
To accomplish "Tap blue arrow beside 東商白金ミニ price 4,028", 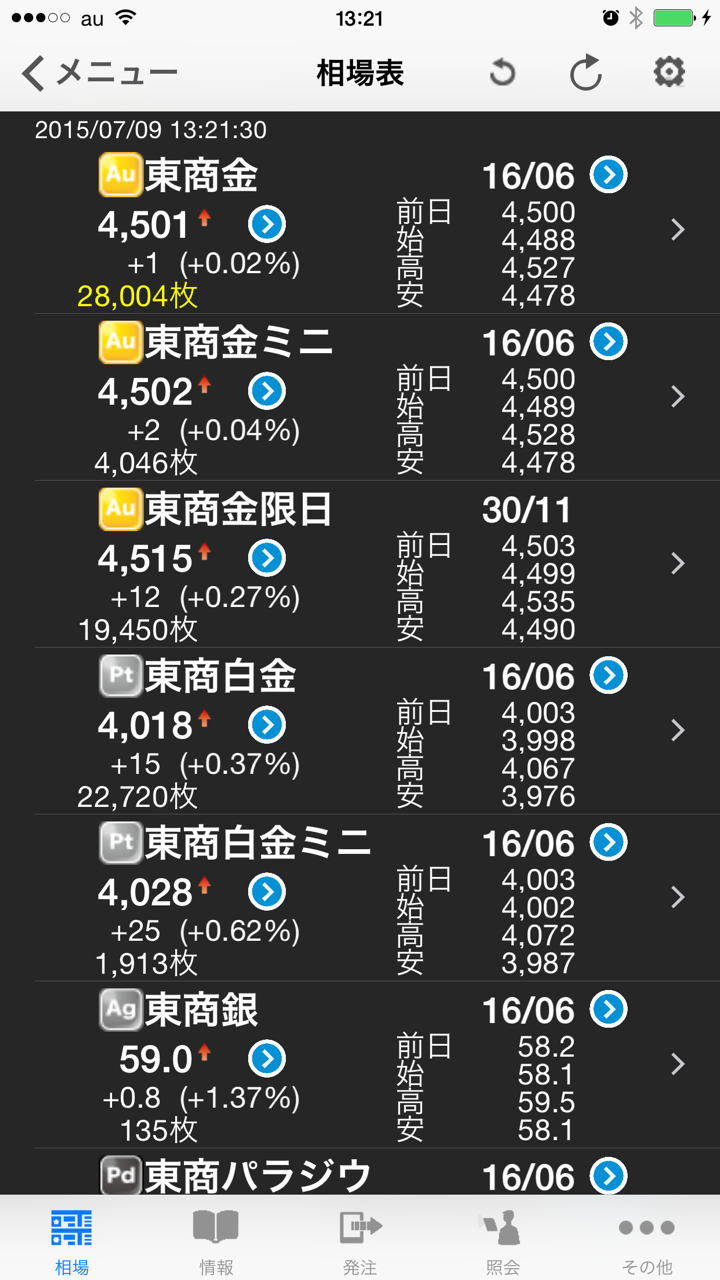I will (x=267, y=892).
